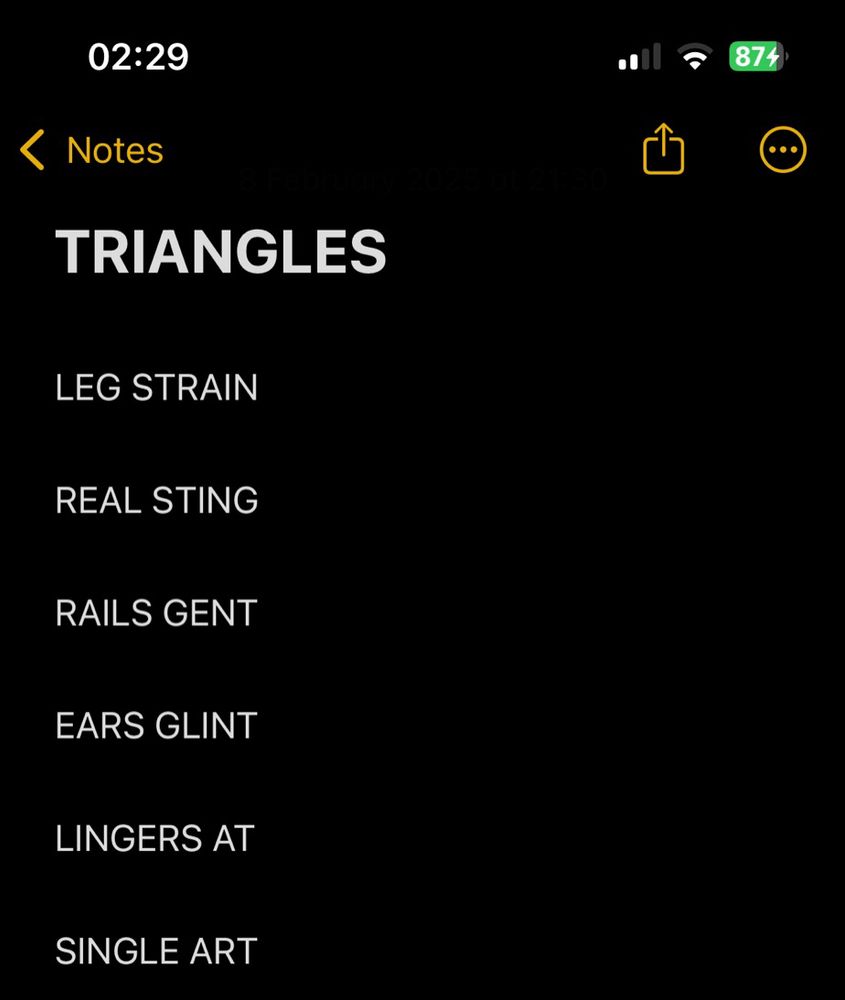Tap the clock showing 02:29
845x1000 pixels.
140,56
